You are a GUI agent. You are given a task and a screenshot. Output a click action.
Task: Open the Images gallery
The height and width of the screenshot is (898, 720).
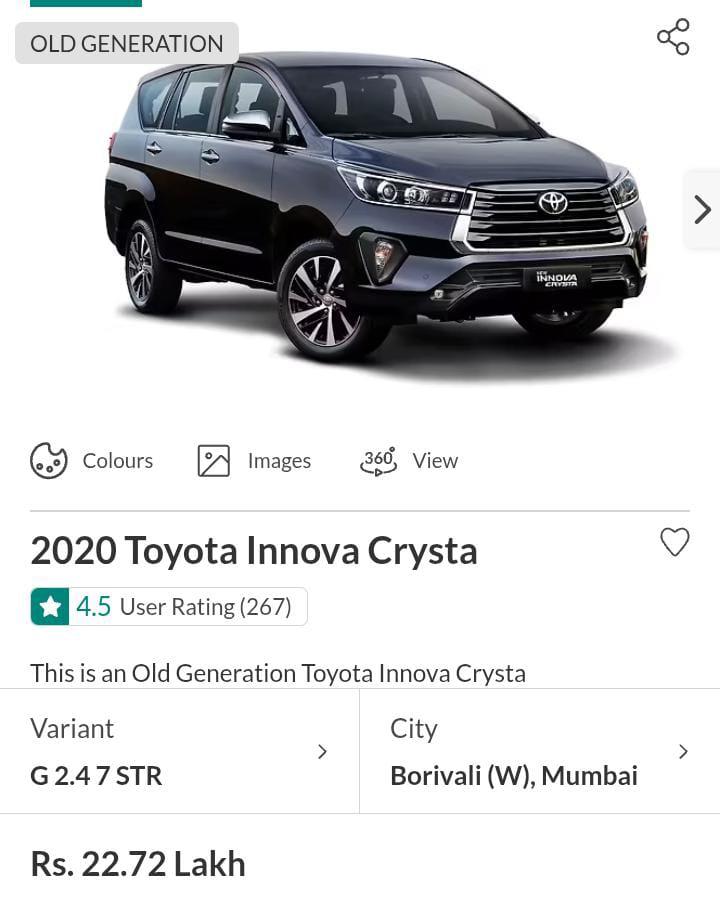coord(255,461)
